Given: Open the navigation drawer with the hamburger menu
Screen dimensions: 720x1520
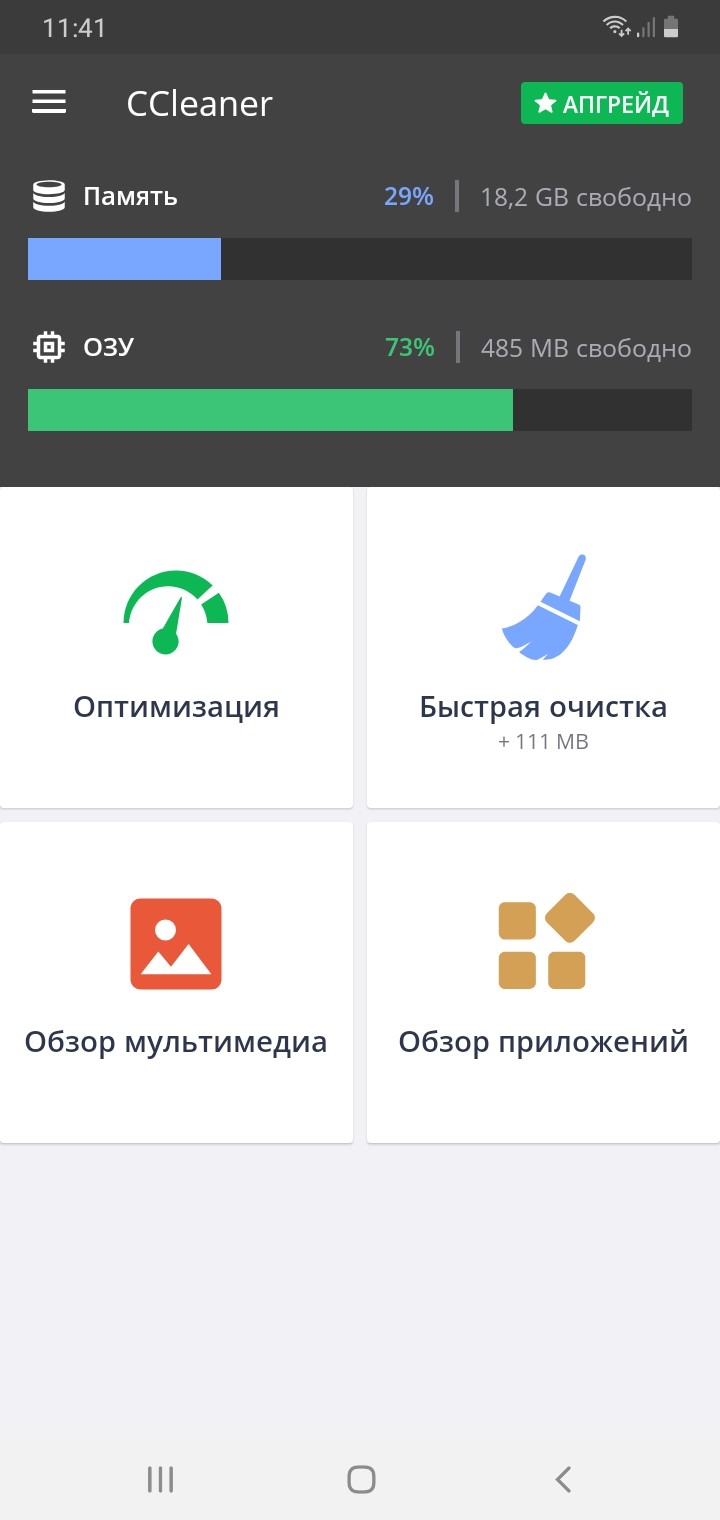Looking at the screenshot, I should point(49,102).
